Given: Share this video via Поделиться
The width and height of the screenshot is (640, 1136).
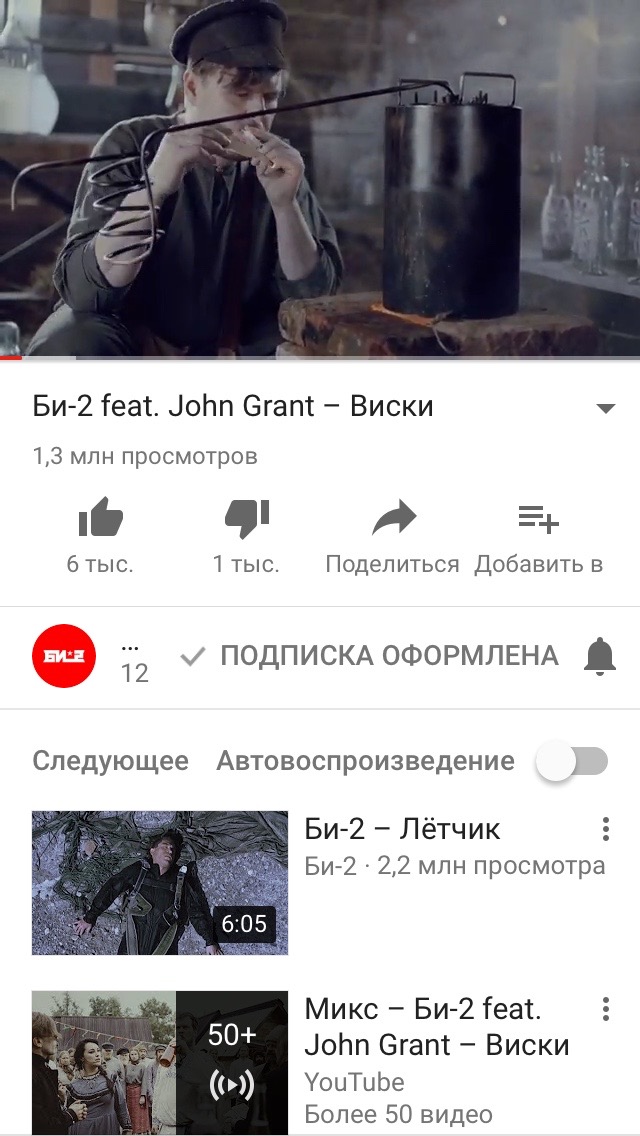Looking at the screenshot, I should point(392,520).
